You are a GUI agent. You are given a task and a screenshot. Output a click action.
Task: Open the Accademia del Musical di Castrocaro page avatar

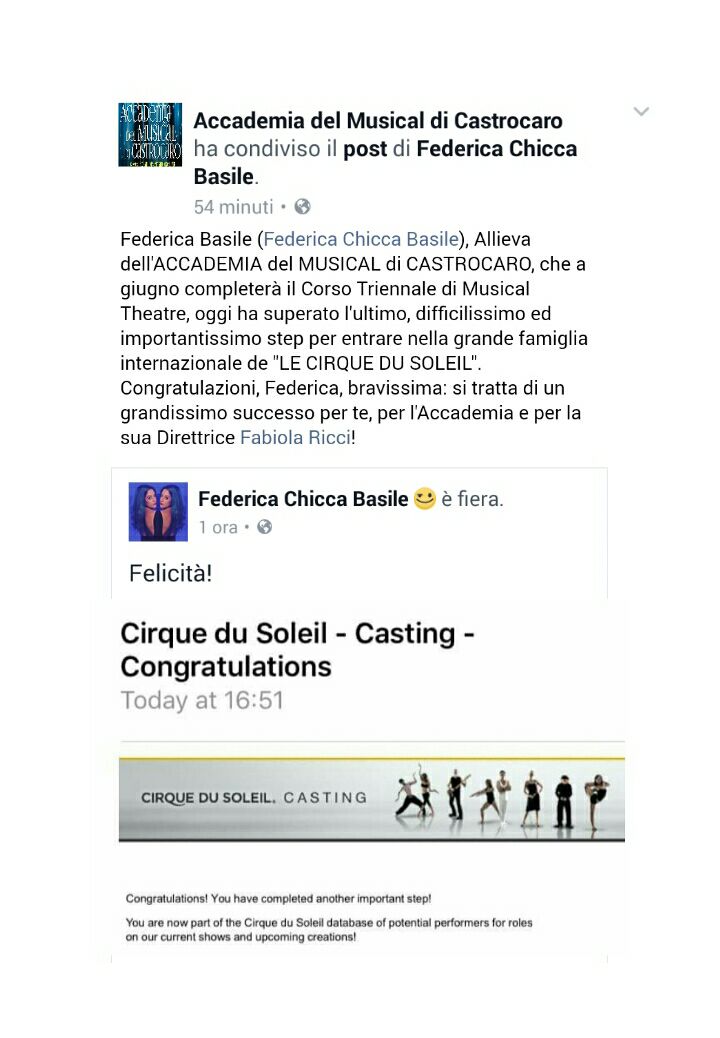coord(151,136)
